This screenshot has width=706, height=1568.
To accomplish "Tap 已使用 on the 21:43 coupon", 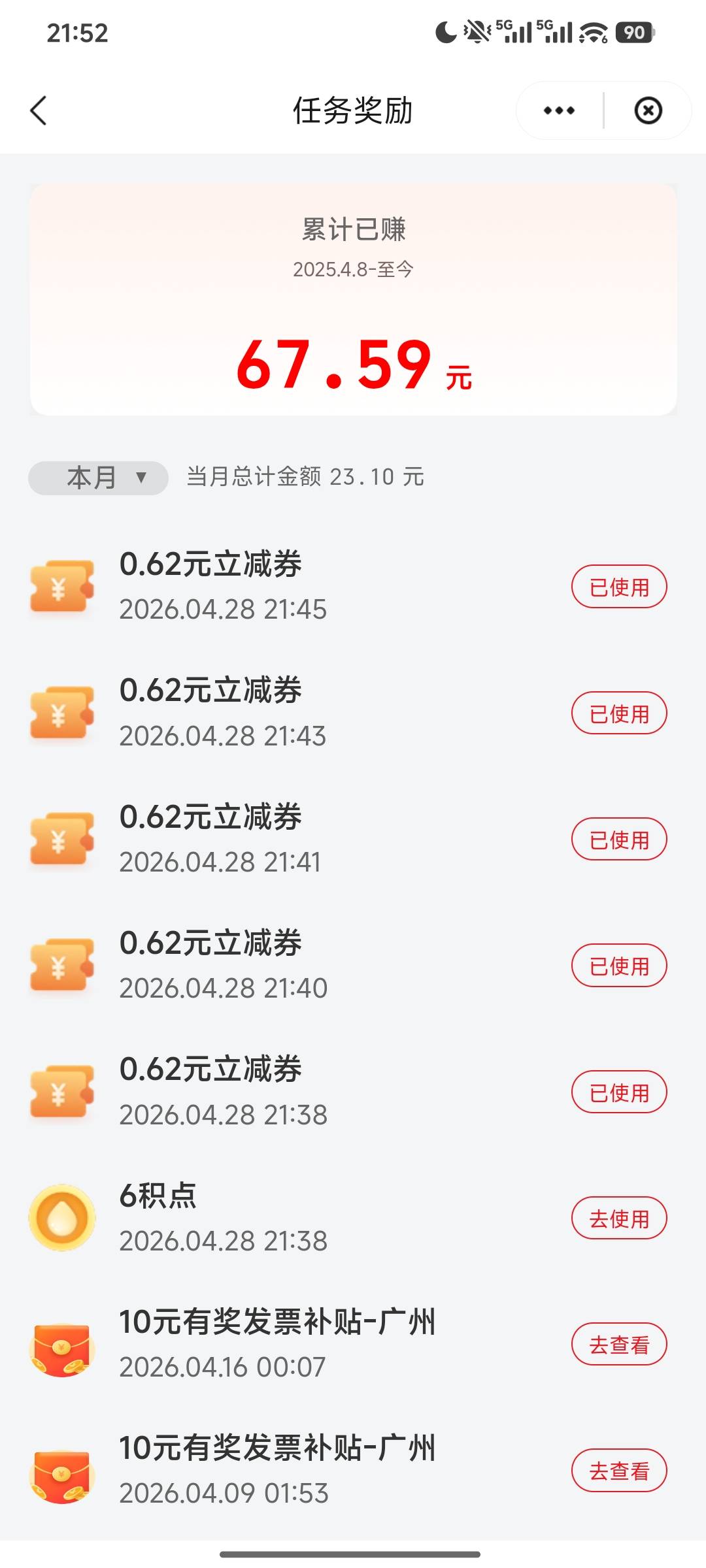I will pyautogui.click(x=619, y=713).
